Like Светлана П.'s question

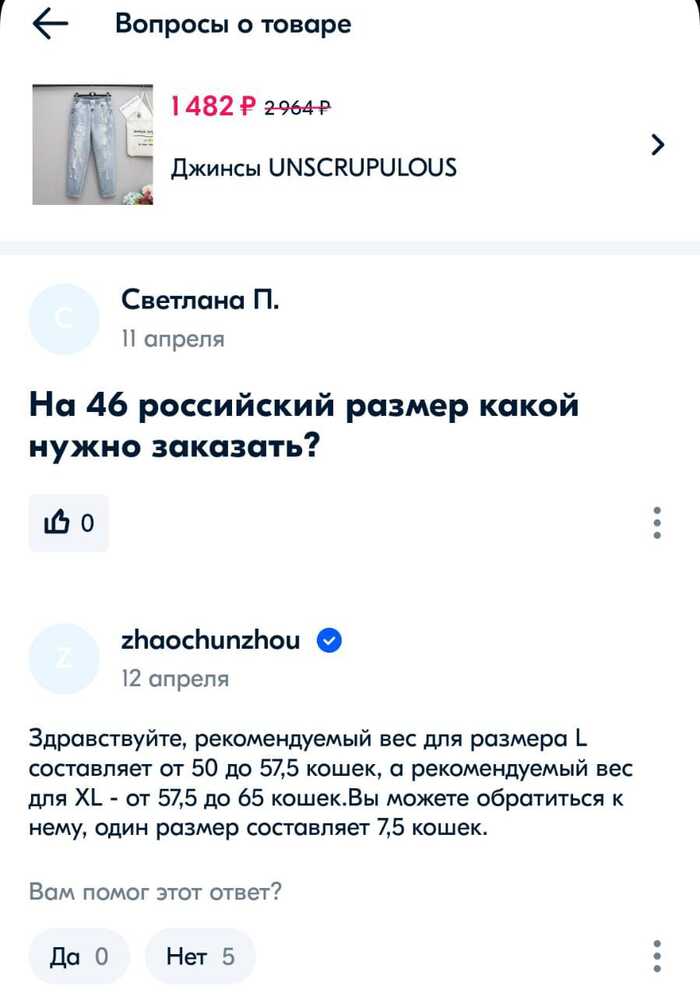point(69,522)
